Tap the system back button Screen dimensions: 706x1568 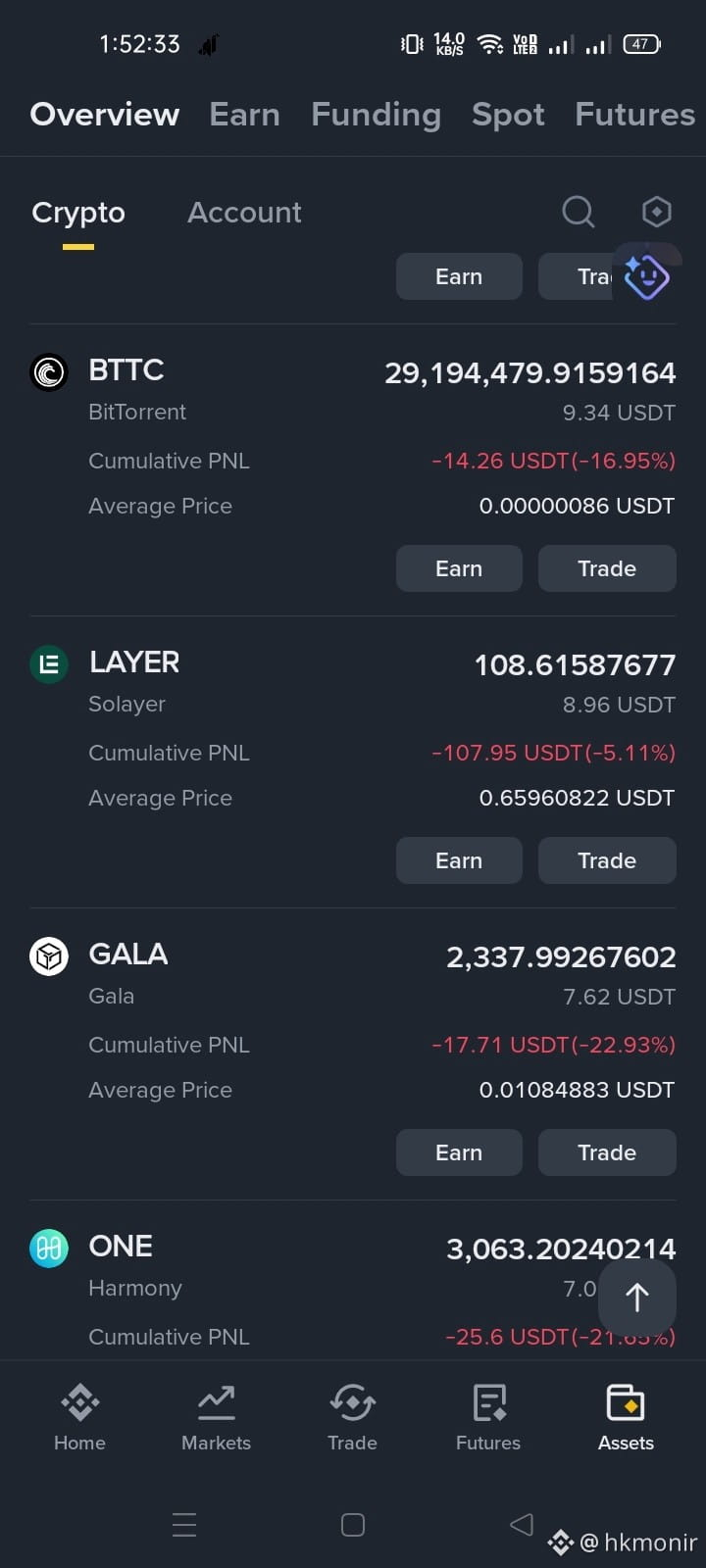(x=522, y=1524)
